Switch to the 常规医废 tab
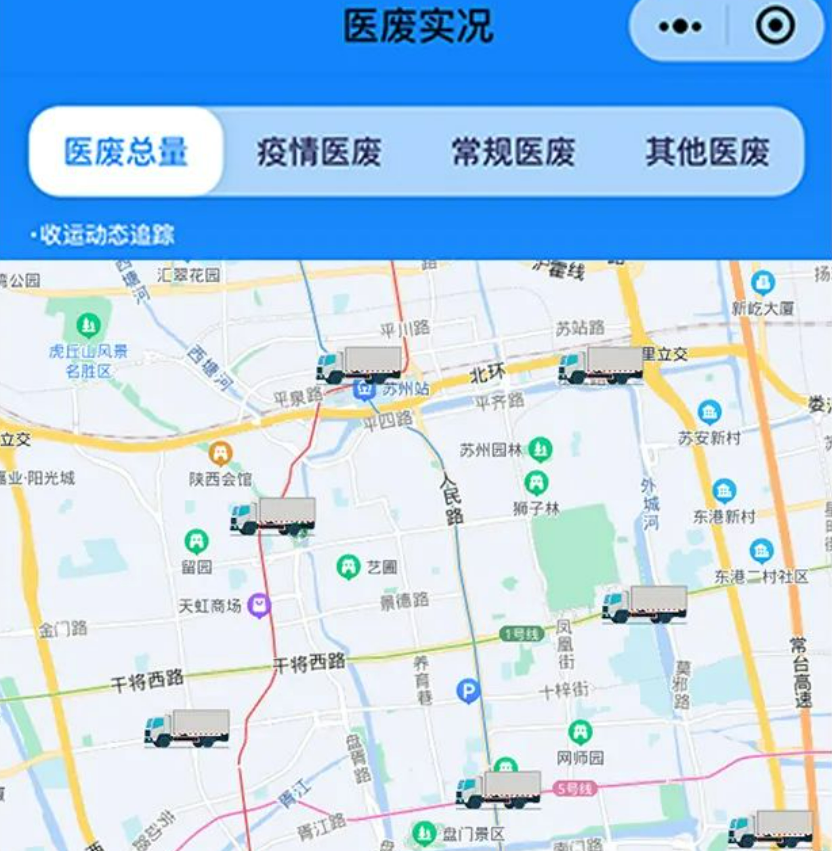 click(513, 152)
